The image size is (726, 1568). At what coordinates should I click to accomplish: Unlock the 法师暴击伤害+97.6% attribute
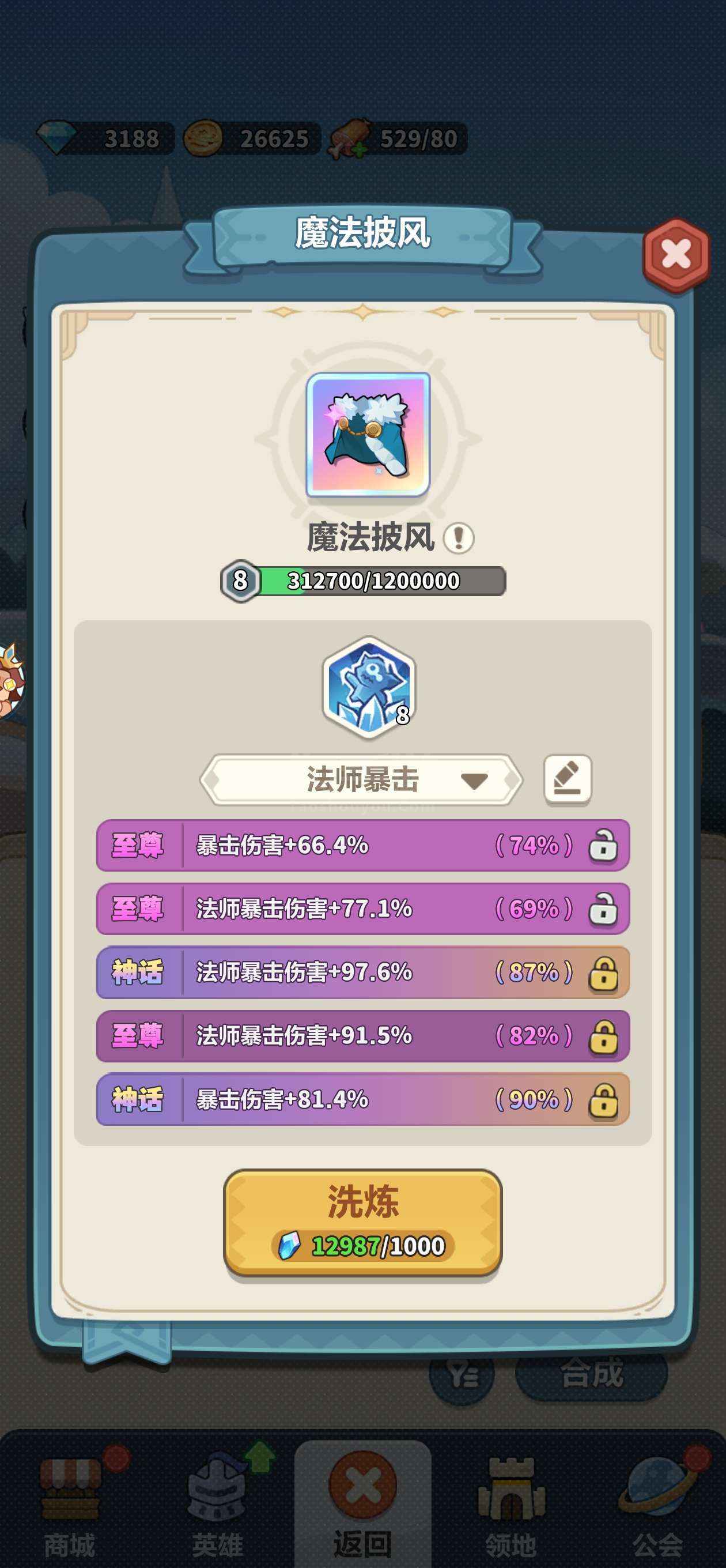point(603,973)
